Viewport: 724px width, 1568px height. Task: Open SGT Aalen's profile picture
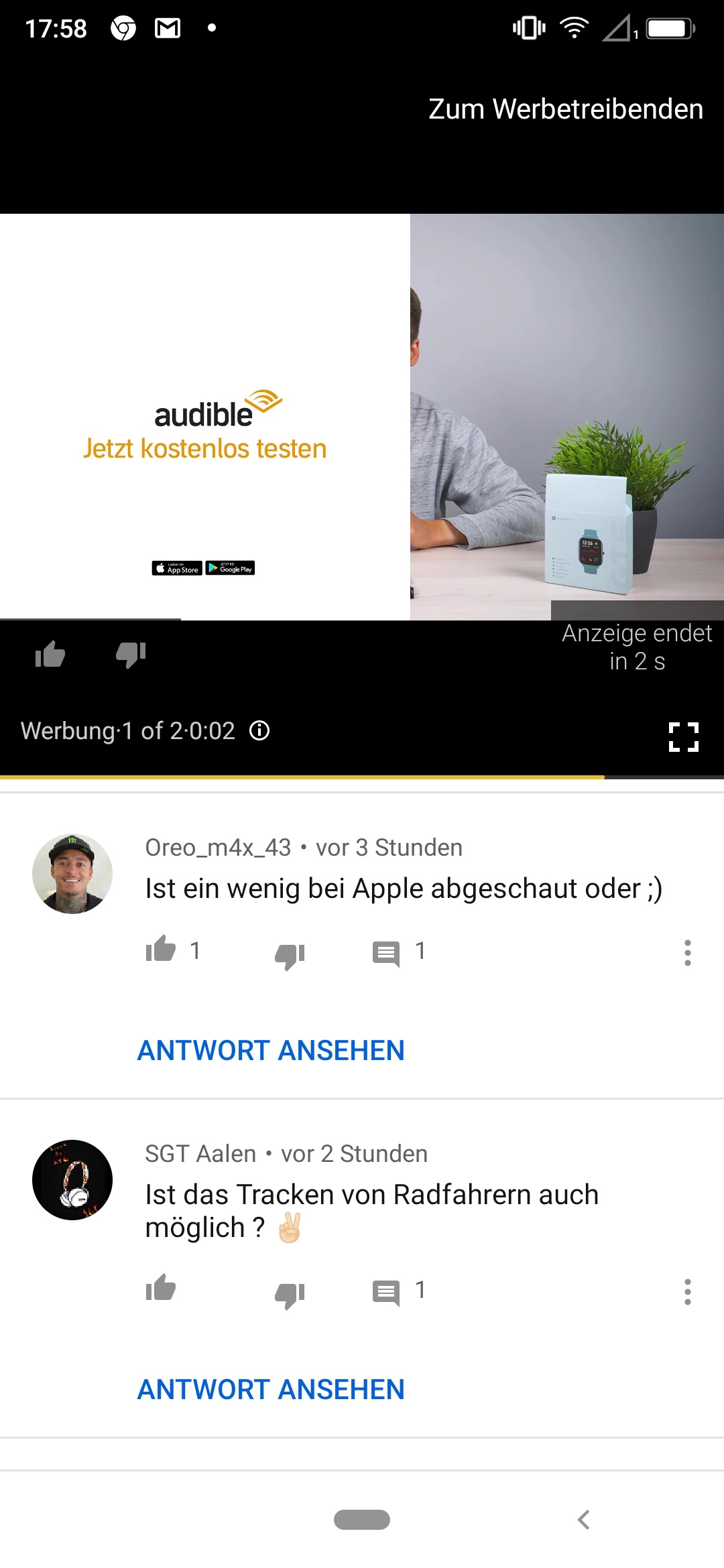coord(72,1180)
